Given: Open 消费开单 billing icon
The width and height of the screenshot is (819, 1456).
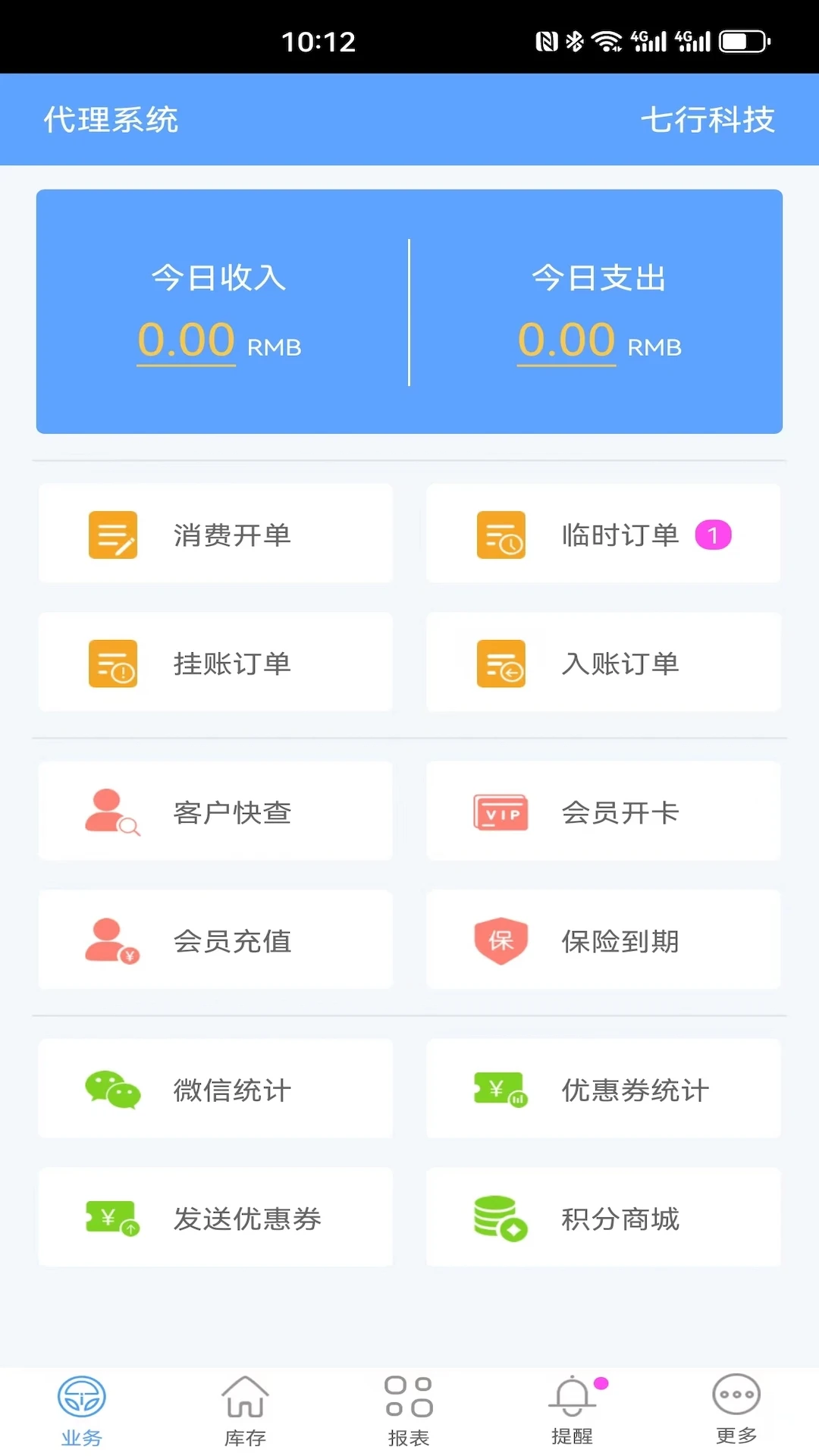Looking at the screenshot, I should [112, 534].
